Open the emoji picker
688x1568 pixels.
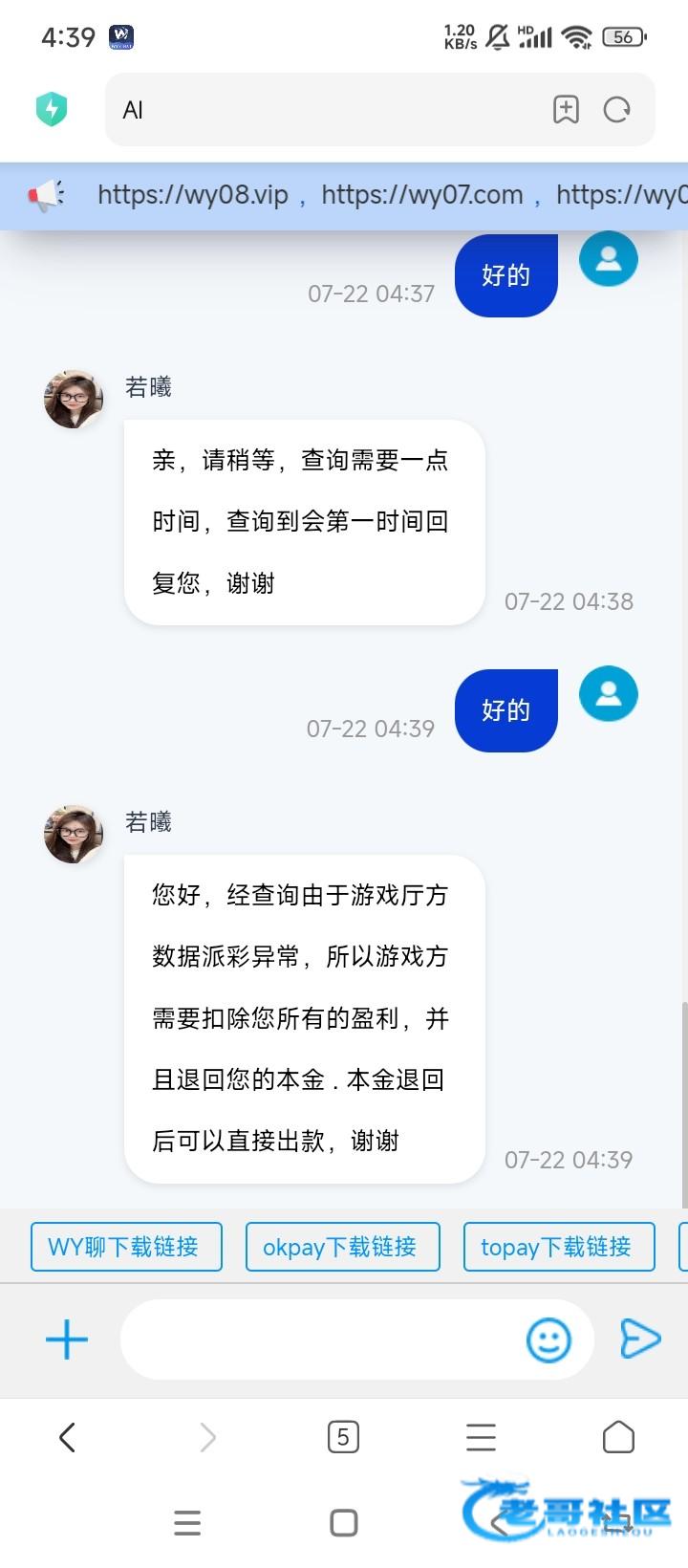pos(548,1339)
